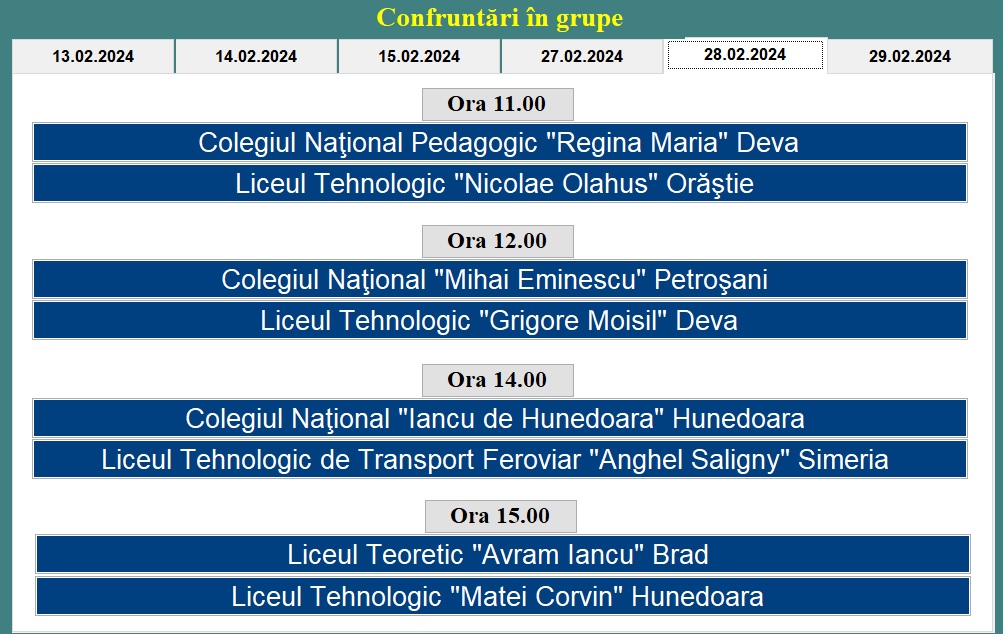View matches on 27.02.2024
Viewport: 1003px width, 634px height.
582,57
